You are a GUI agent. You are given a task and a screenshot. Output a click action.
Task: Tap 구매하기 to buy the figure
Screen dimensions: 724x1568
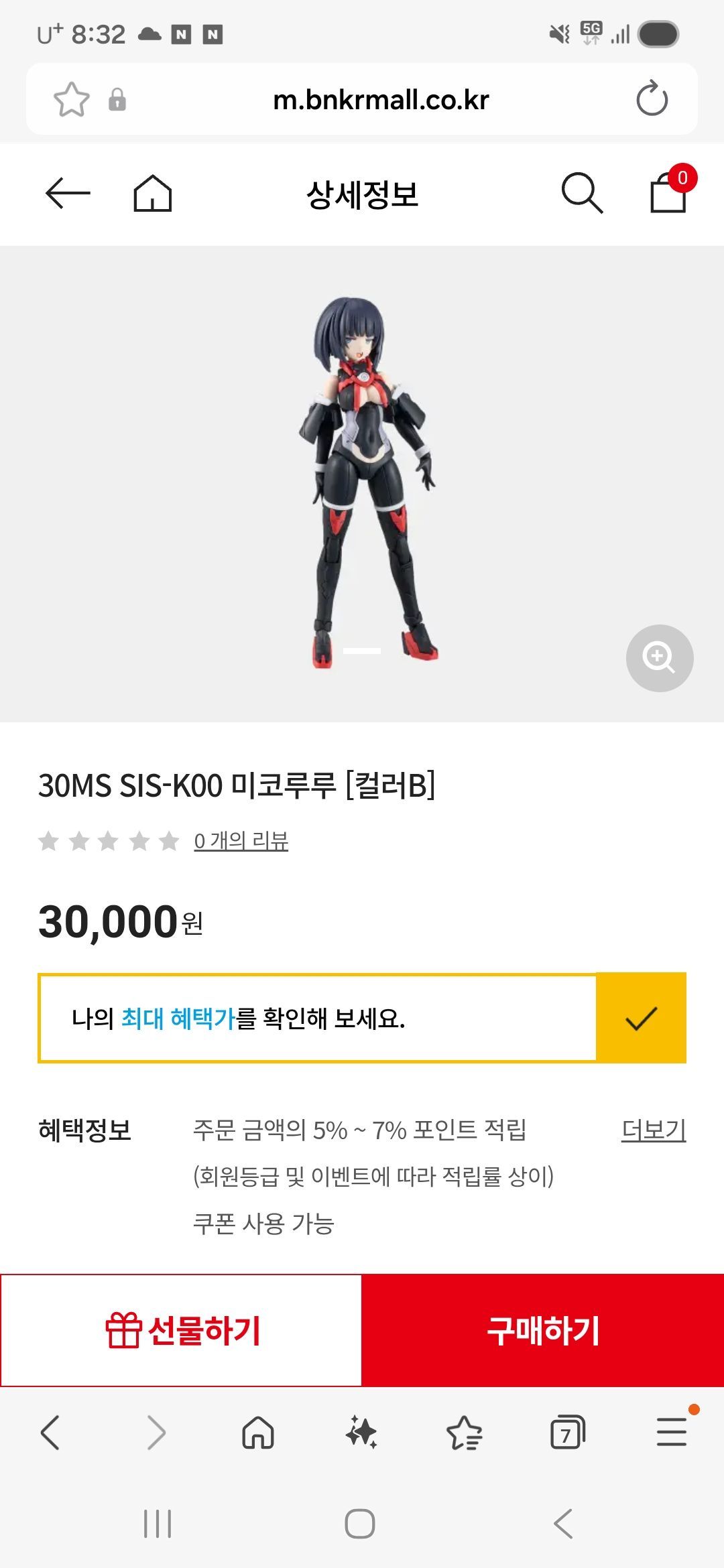coord(543,1330)
